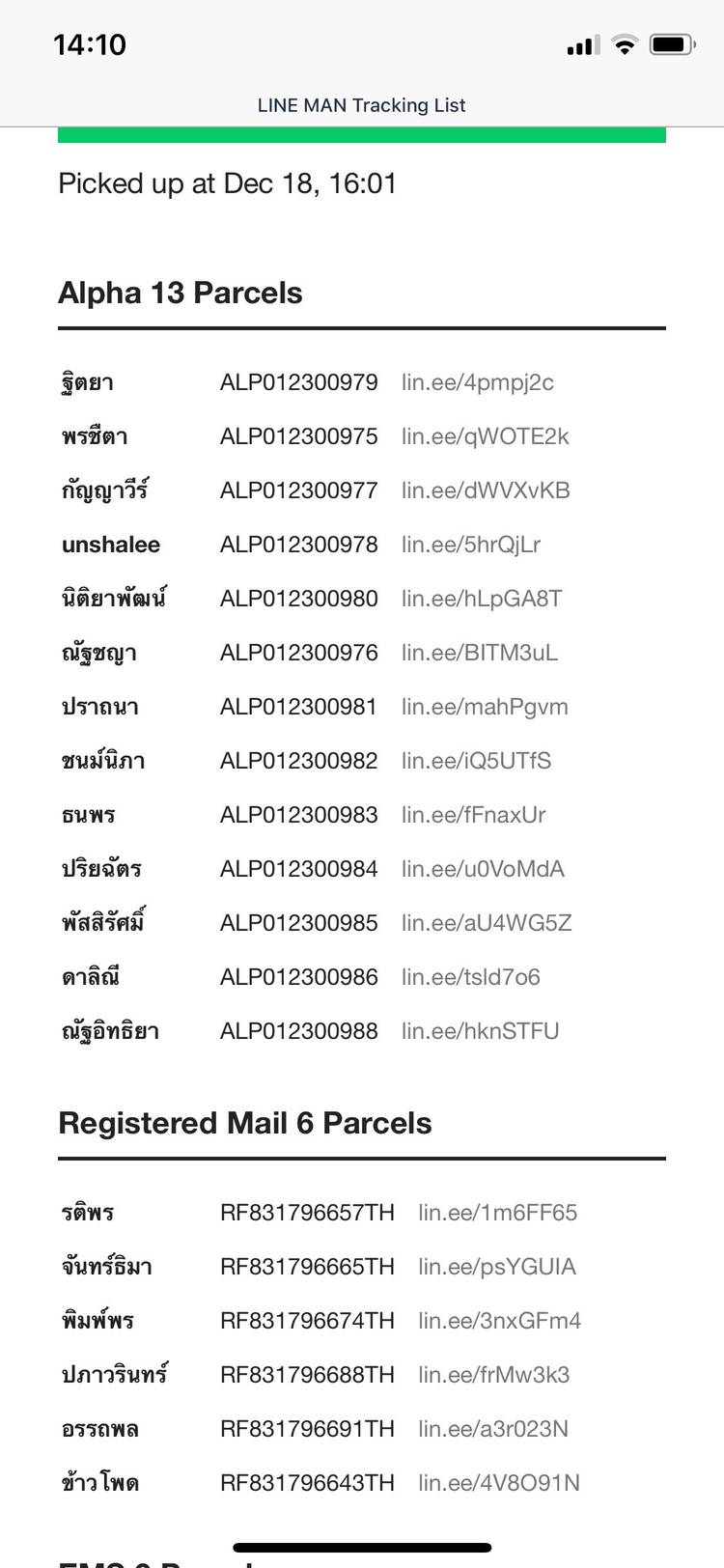Open registered mail link lin.ee/psYGUIA
Screen dimensions: 724x1568
click(x=496, y=1267)
